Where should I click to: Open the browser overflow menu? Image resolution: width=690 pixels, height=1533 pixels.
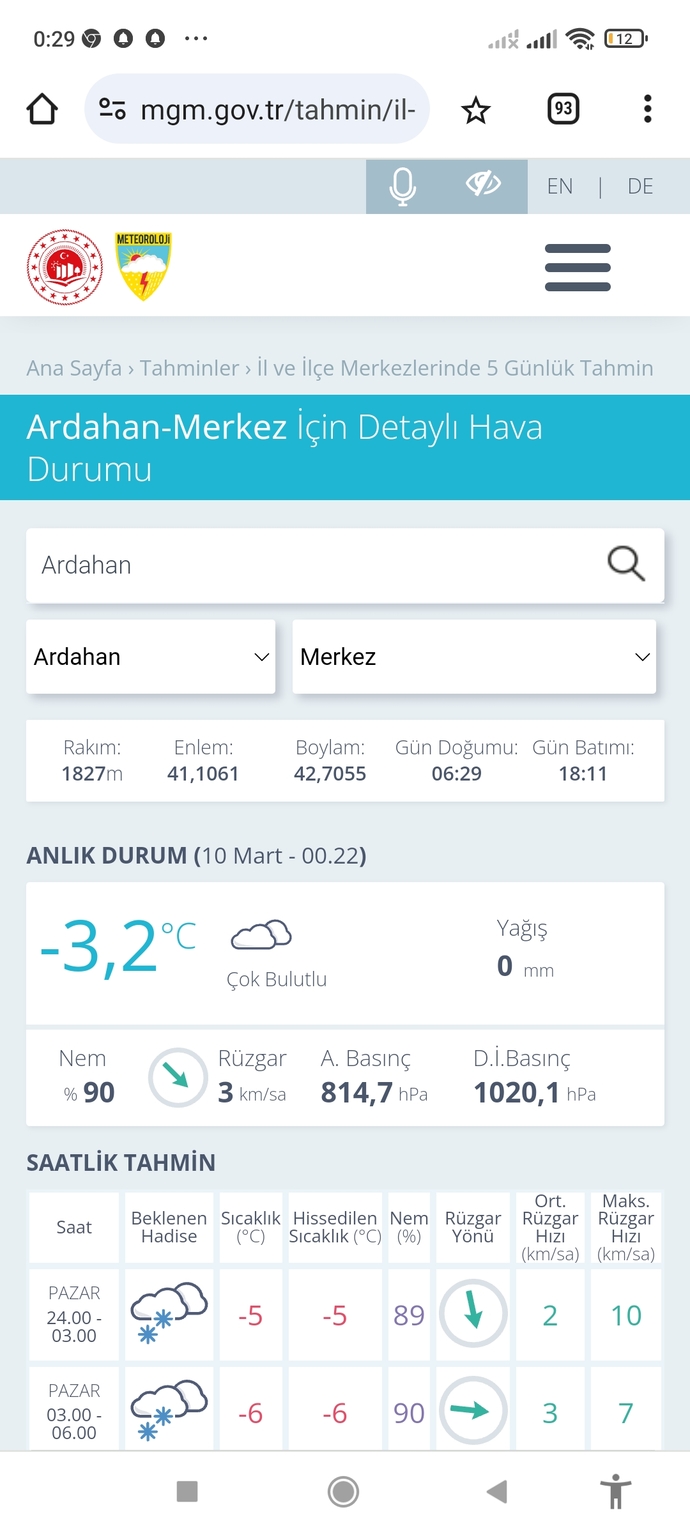point(648,109)
